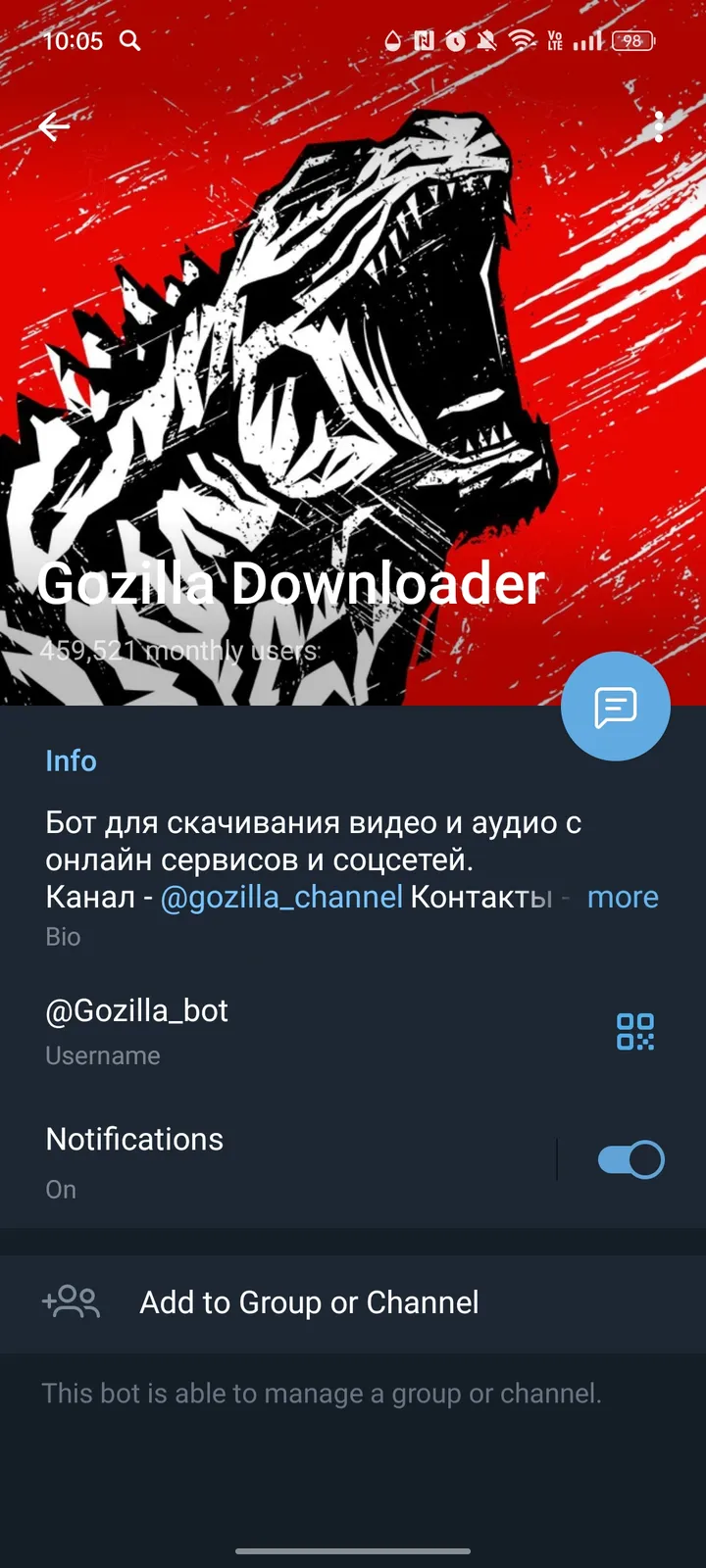
Task: Tap the Info section header
Action: 71,760
